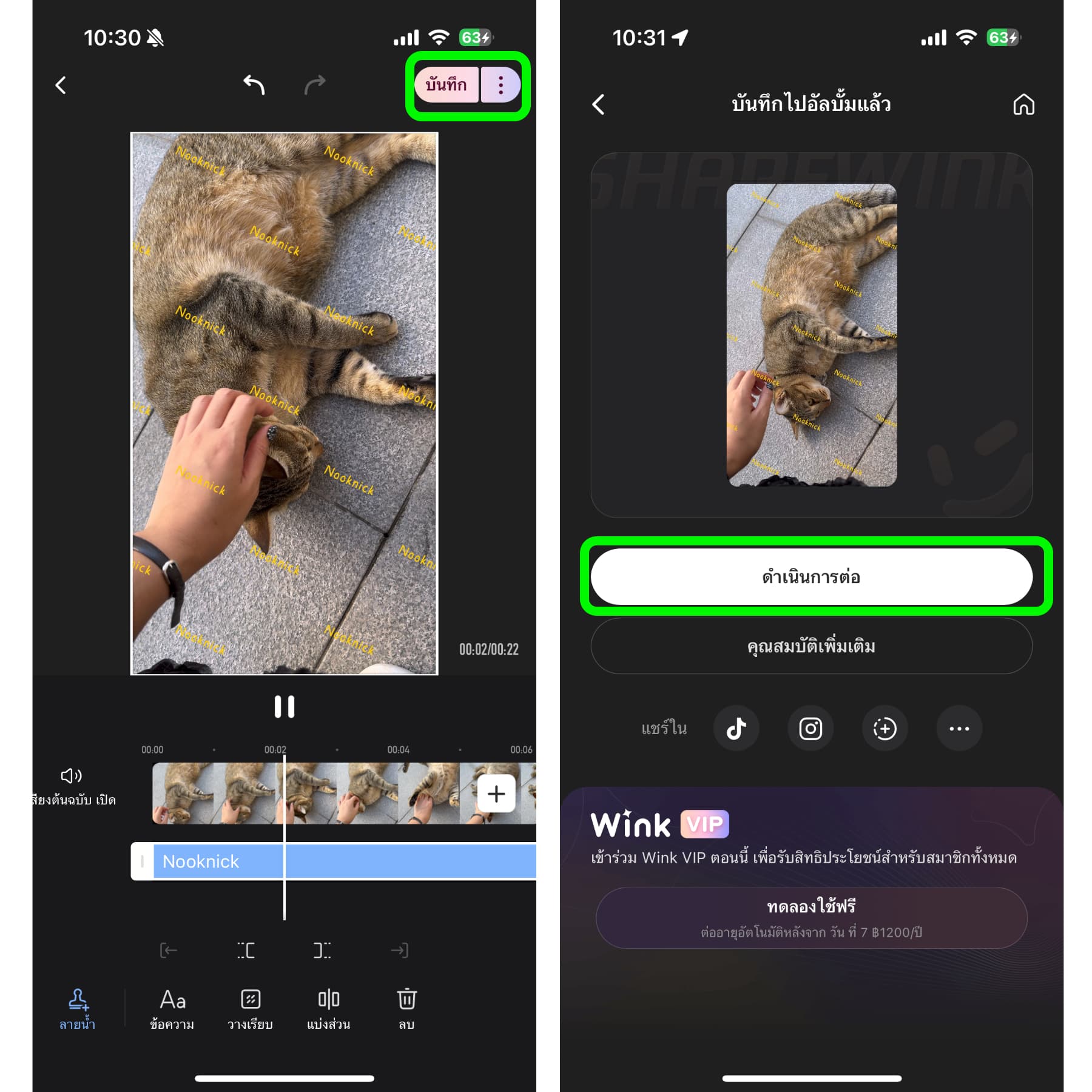Screen dimensions: 1092x1092
Task: Open the three-dot menu beside บันทึก
Action: click(x=500, y=85)
